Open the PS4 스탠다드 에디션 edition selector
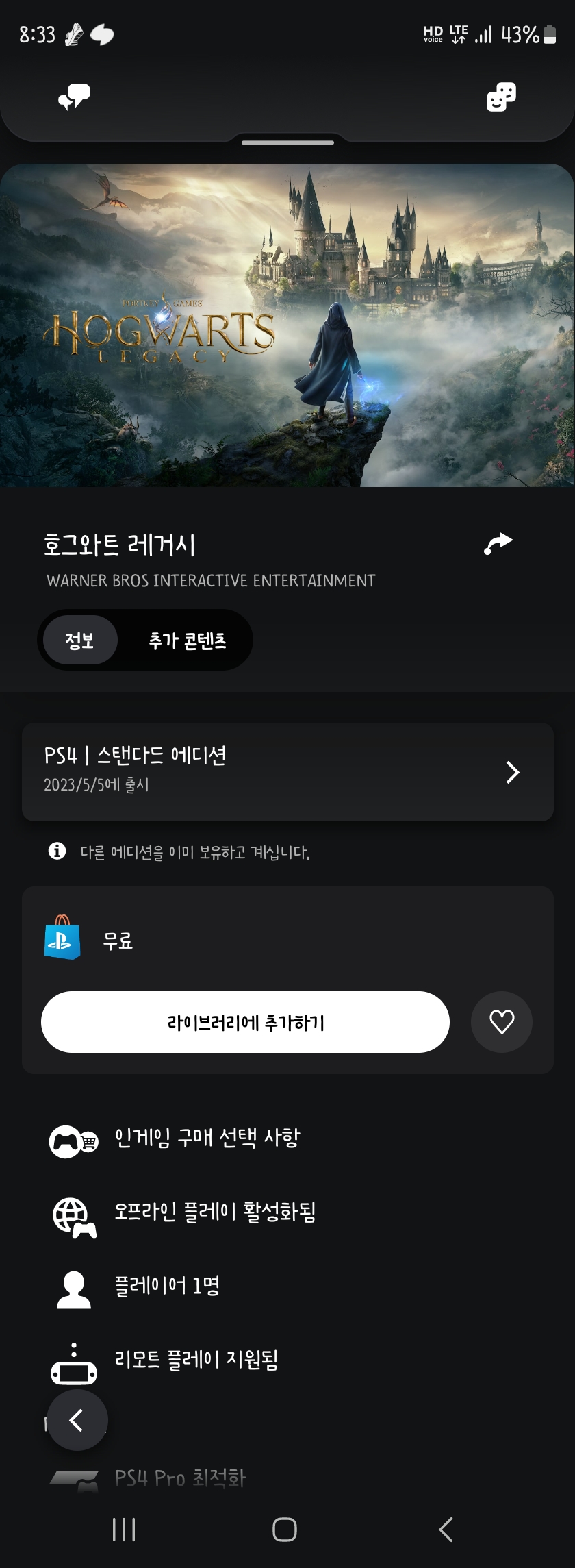 coord(287,772)
